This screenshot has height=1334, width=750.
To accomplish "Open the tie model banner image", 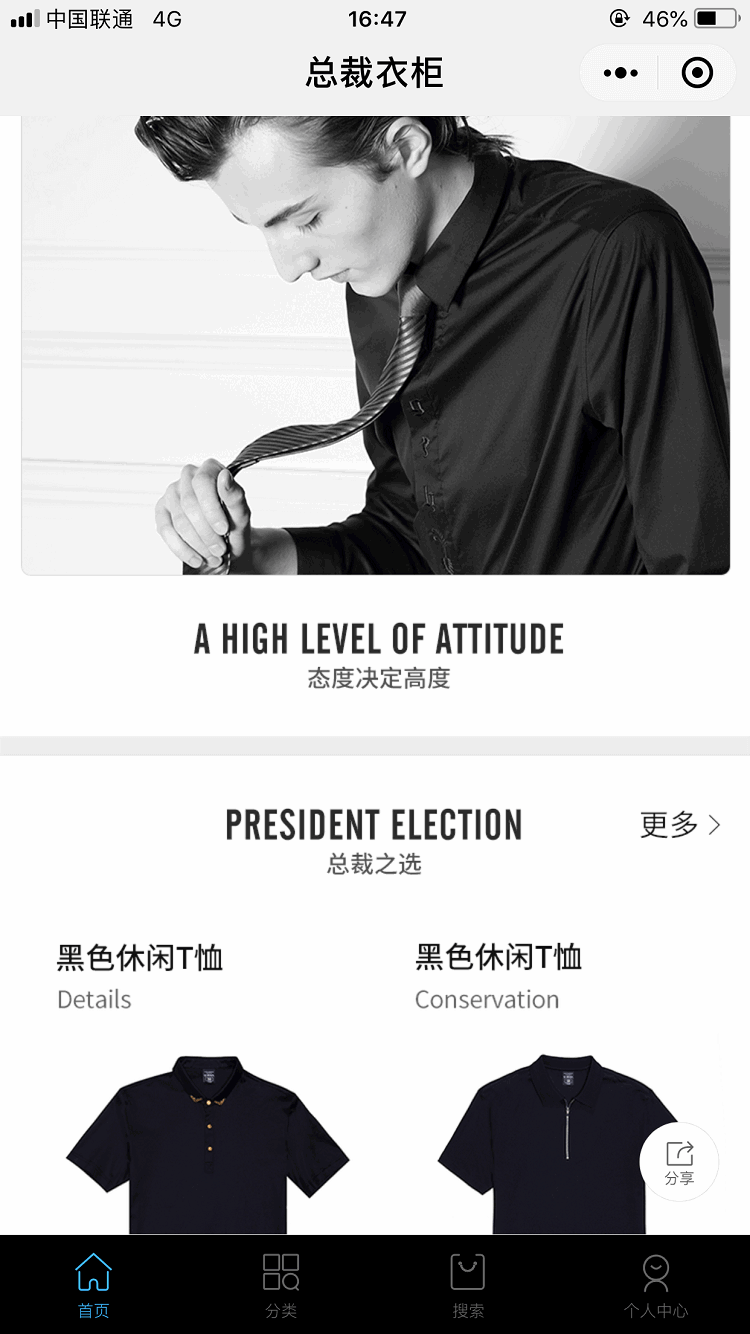I will coord(376,345).
